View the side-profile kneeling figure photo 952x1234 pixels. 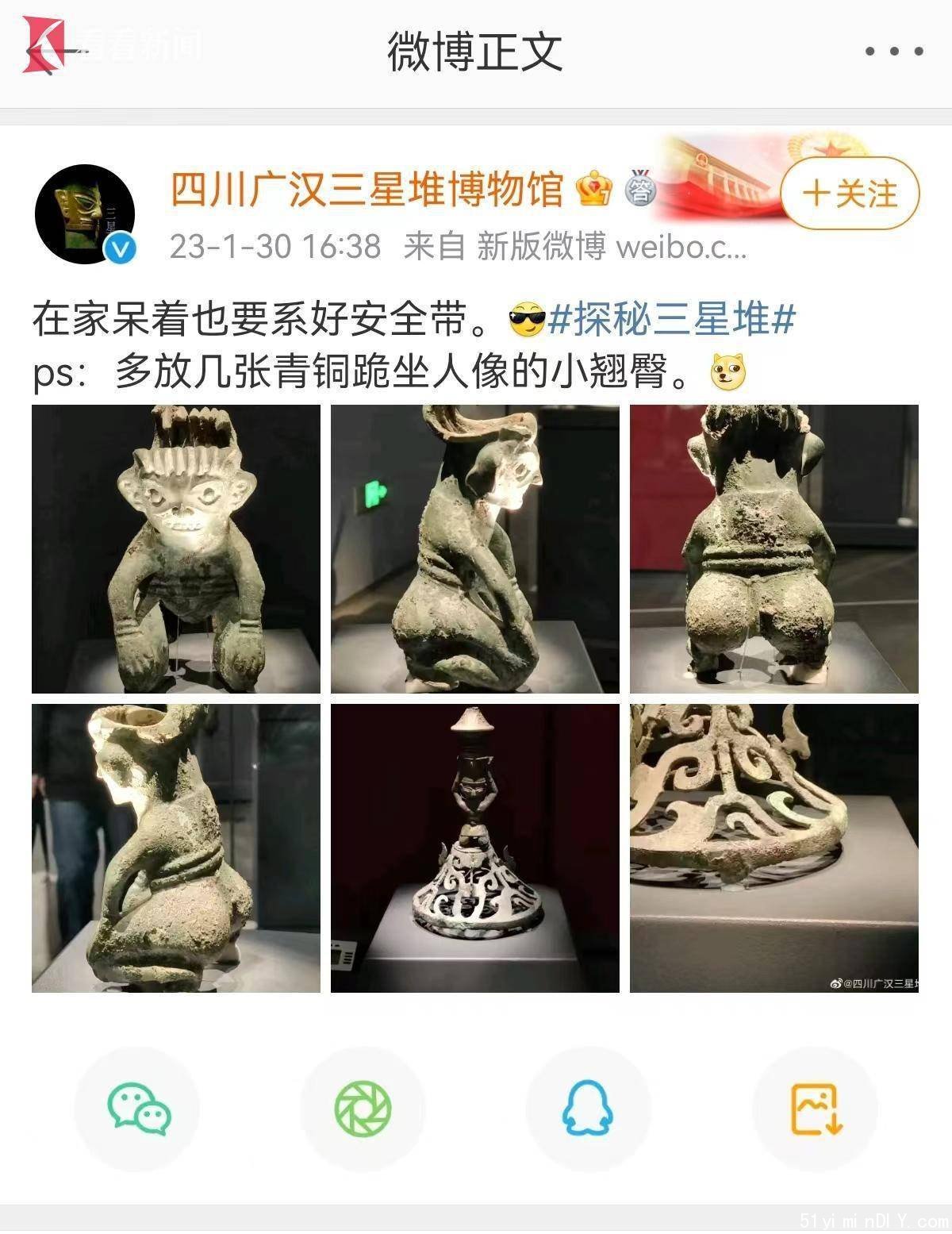474,549
